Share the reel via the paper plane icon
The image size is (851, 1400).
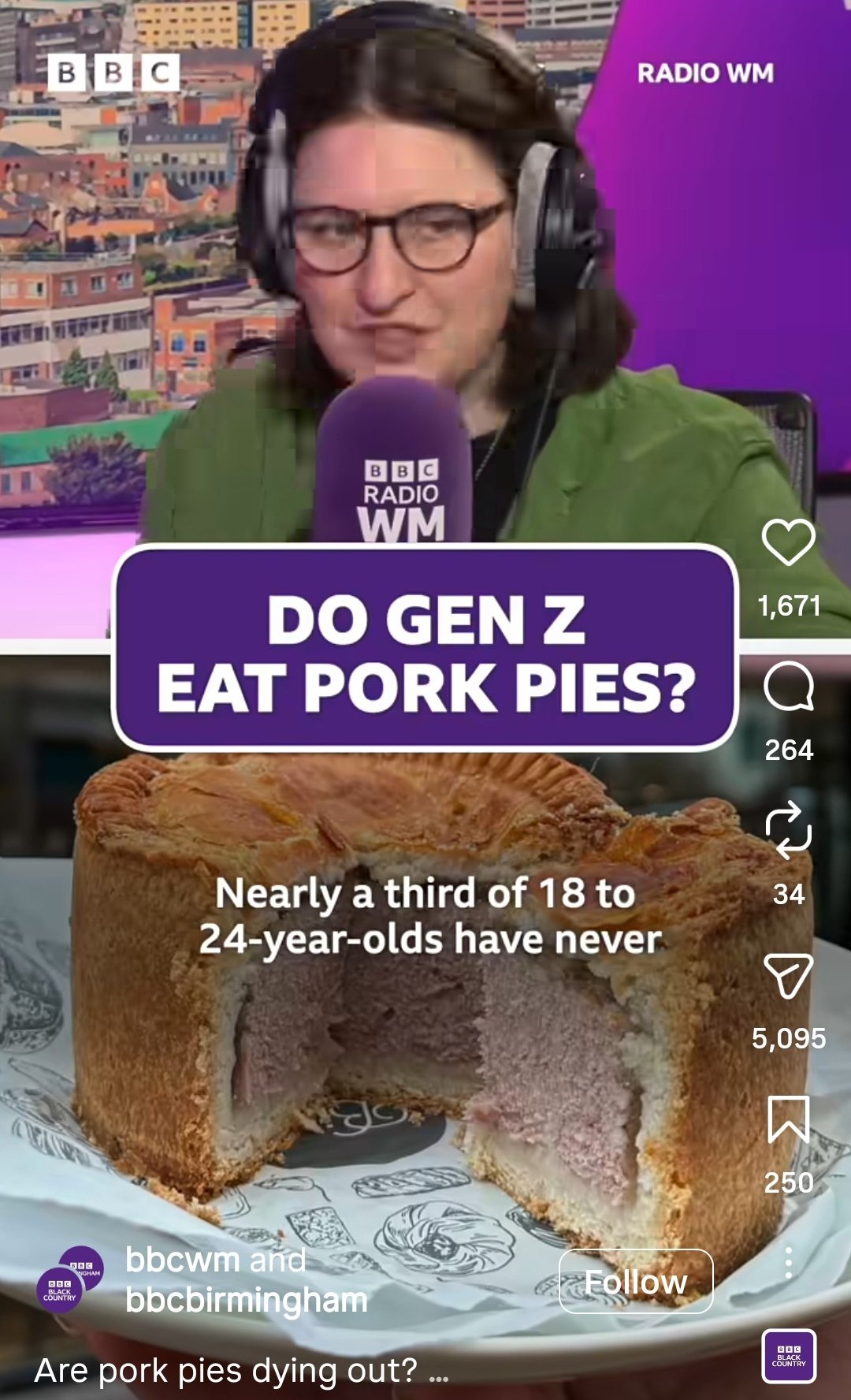pos(788,976)
